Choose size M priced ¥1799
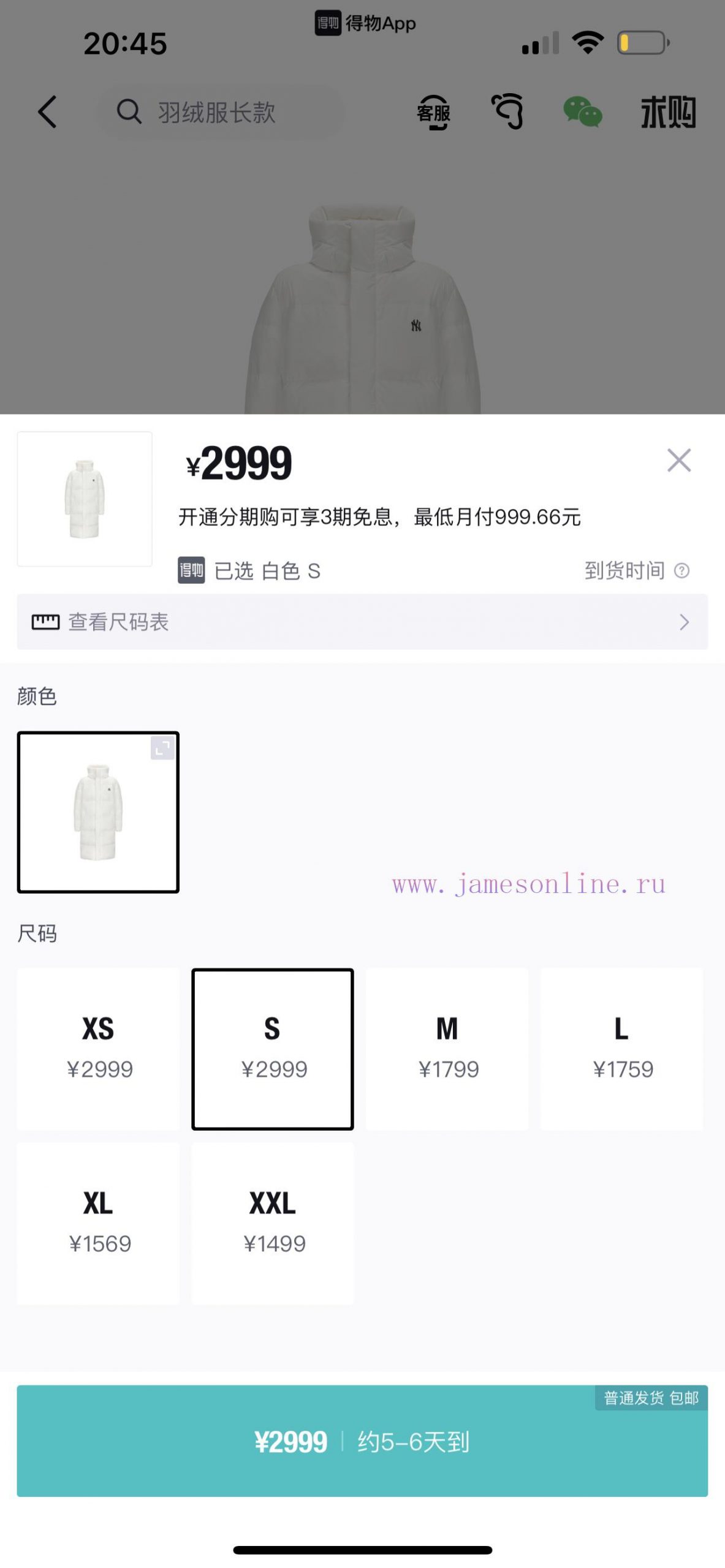This screenshot has width=725, height=1568. [x=447, y=1049]
